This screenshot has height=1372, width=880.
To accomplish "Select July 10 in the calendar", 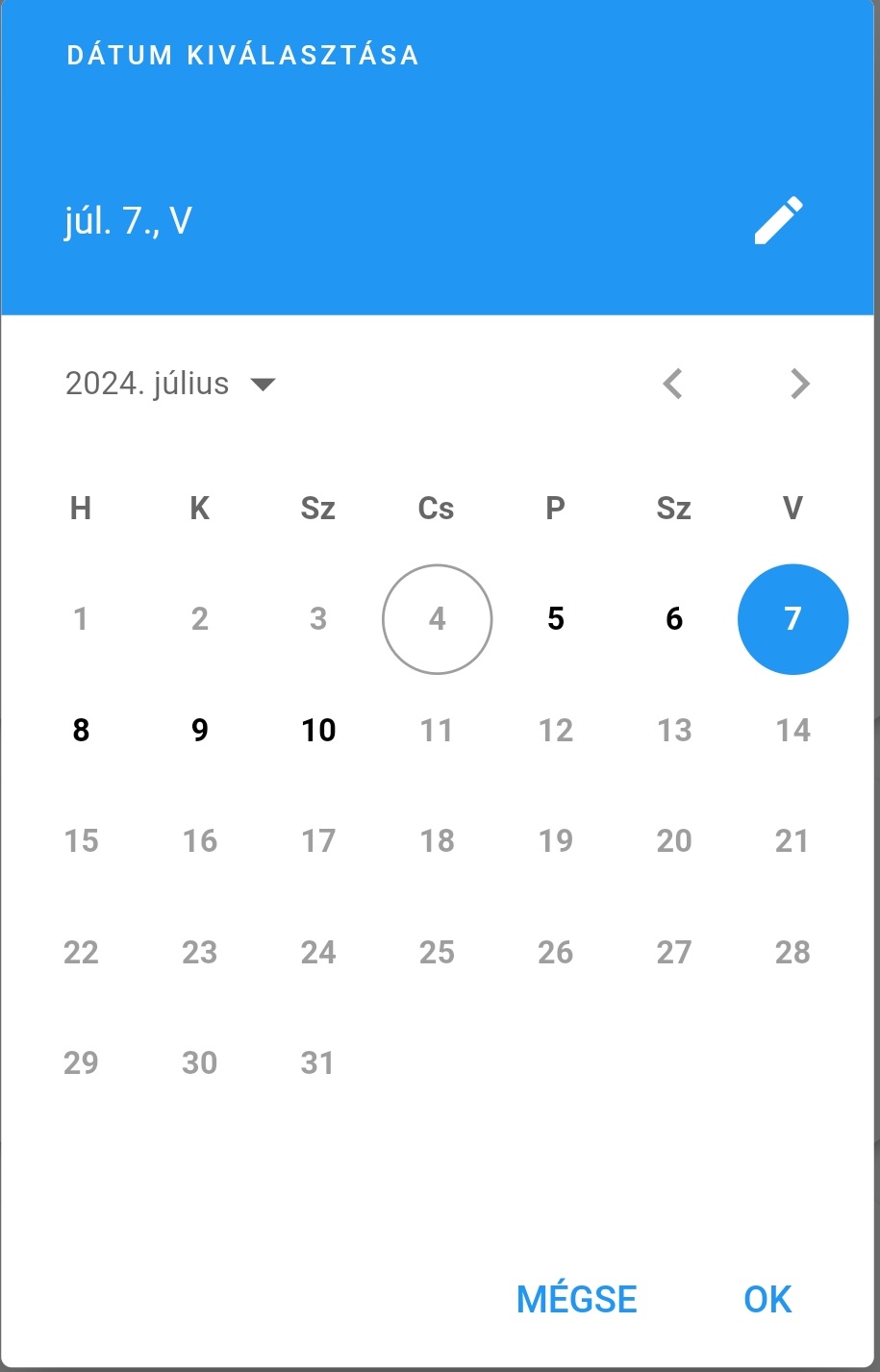I will 318,731.
